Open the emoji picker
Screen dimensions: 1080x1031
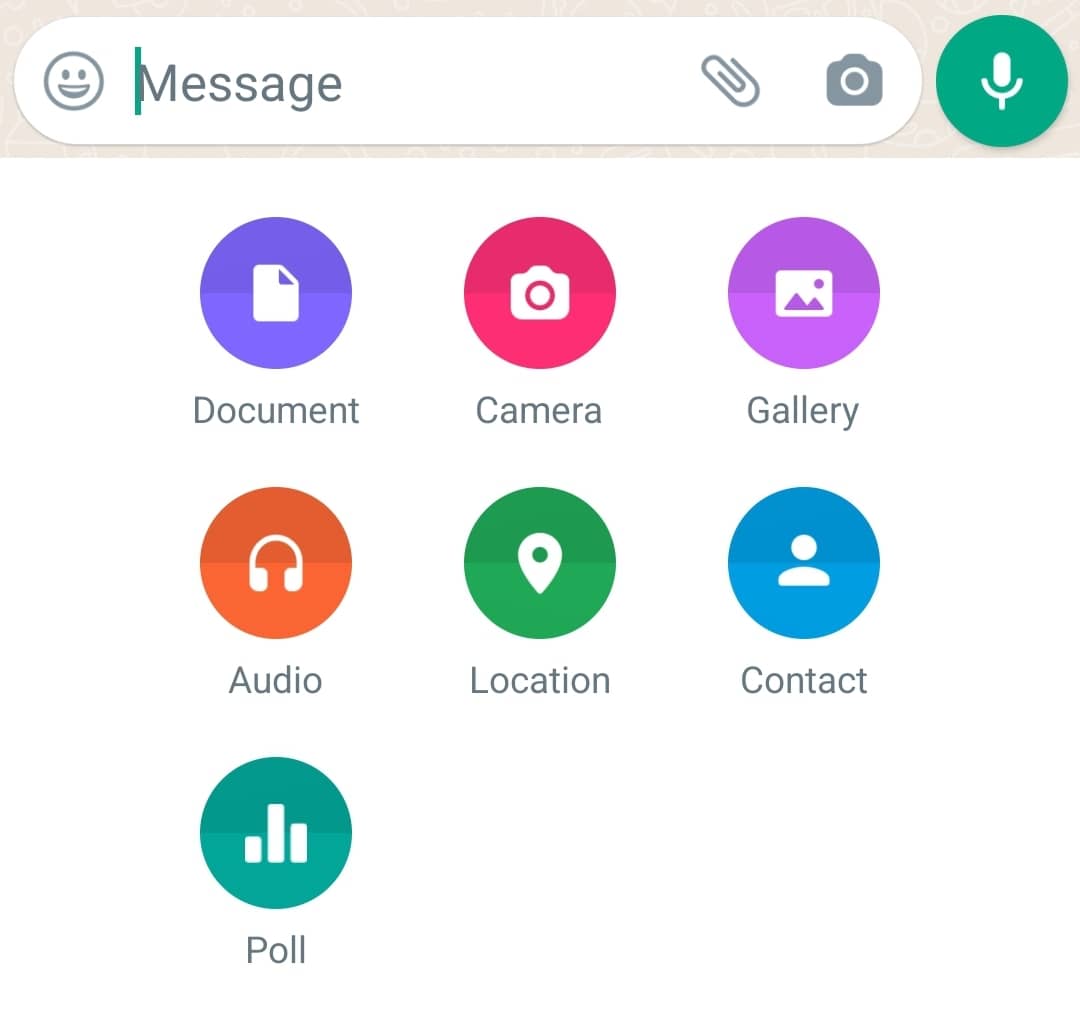[74, 81]
